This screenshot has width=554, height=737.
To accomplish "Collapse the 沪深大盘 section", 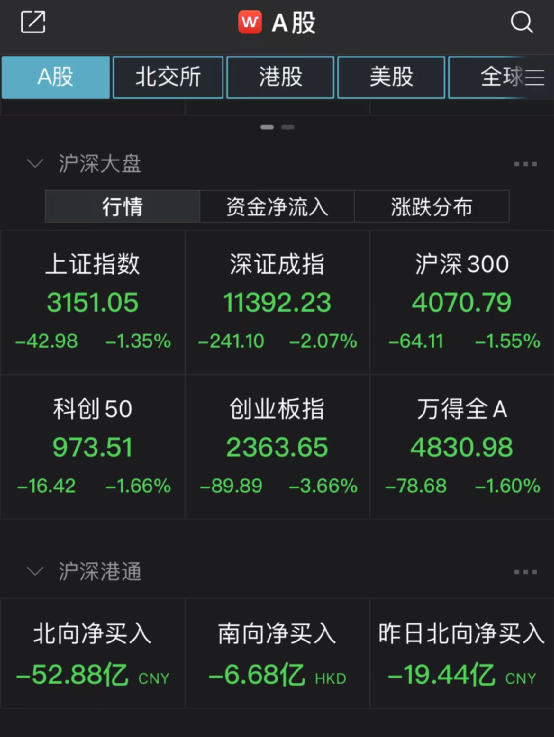I will (x=35, y=164).
